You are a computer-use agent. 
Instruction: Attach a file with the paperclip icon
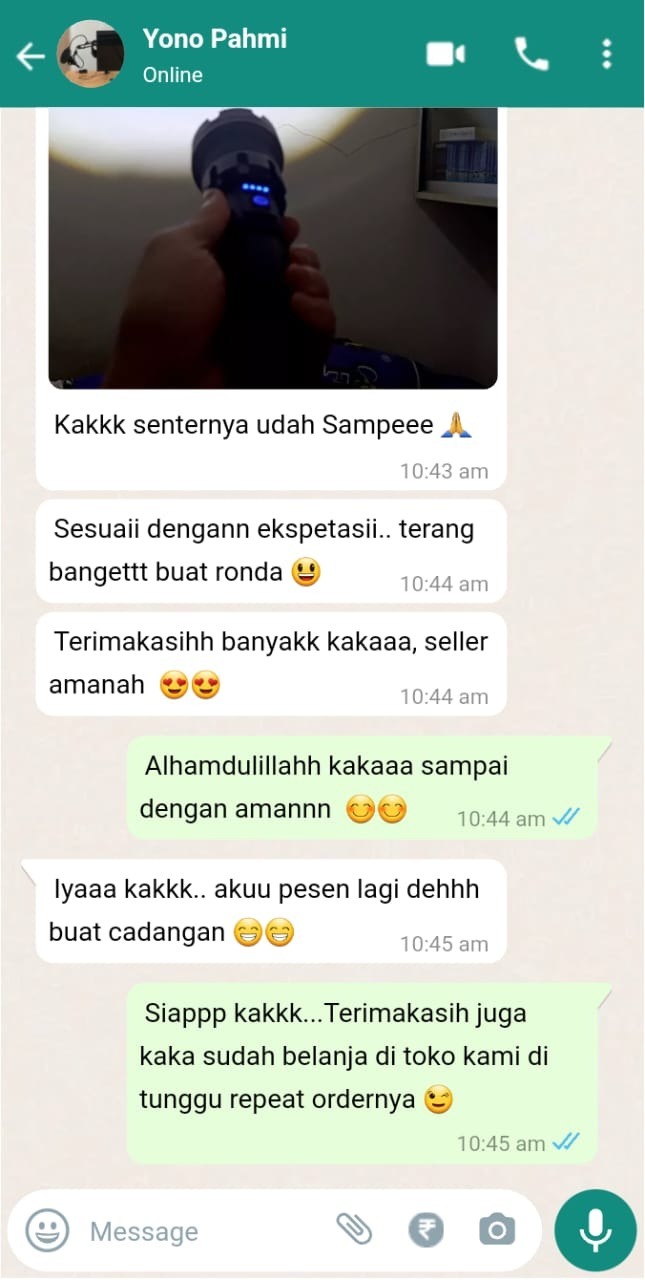tap(354, 1229)
